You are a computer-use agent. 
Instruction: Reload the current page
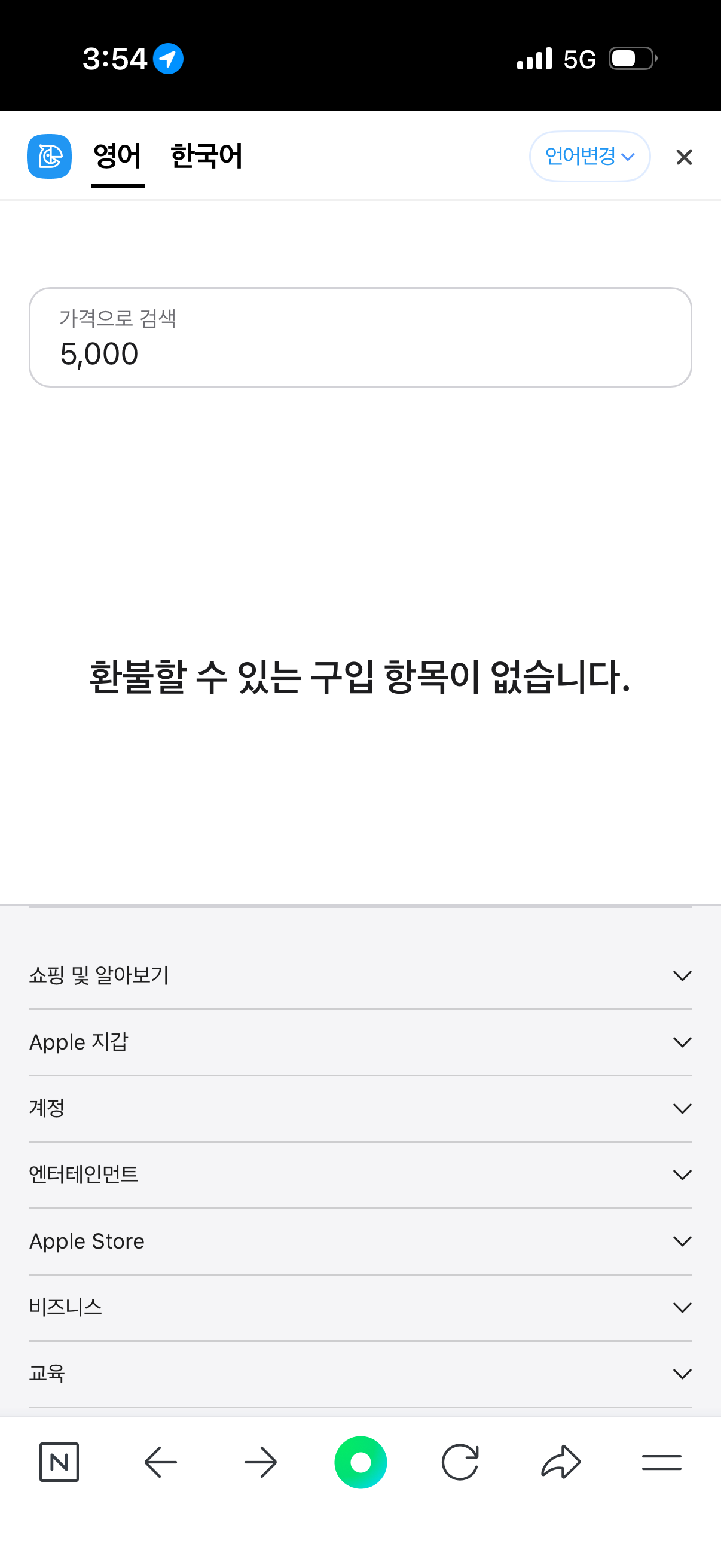(460, 1462)
